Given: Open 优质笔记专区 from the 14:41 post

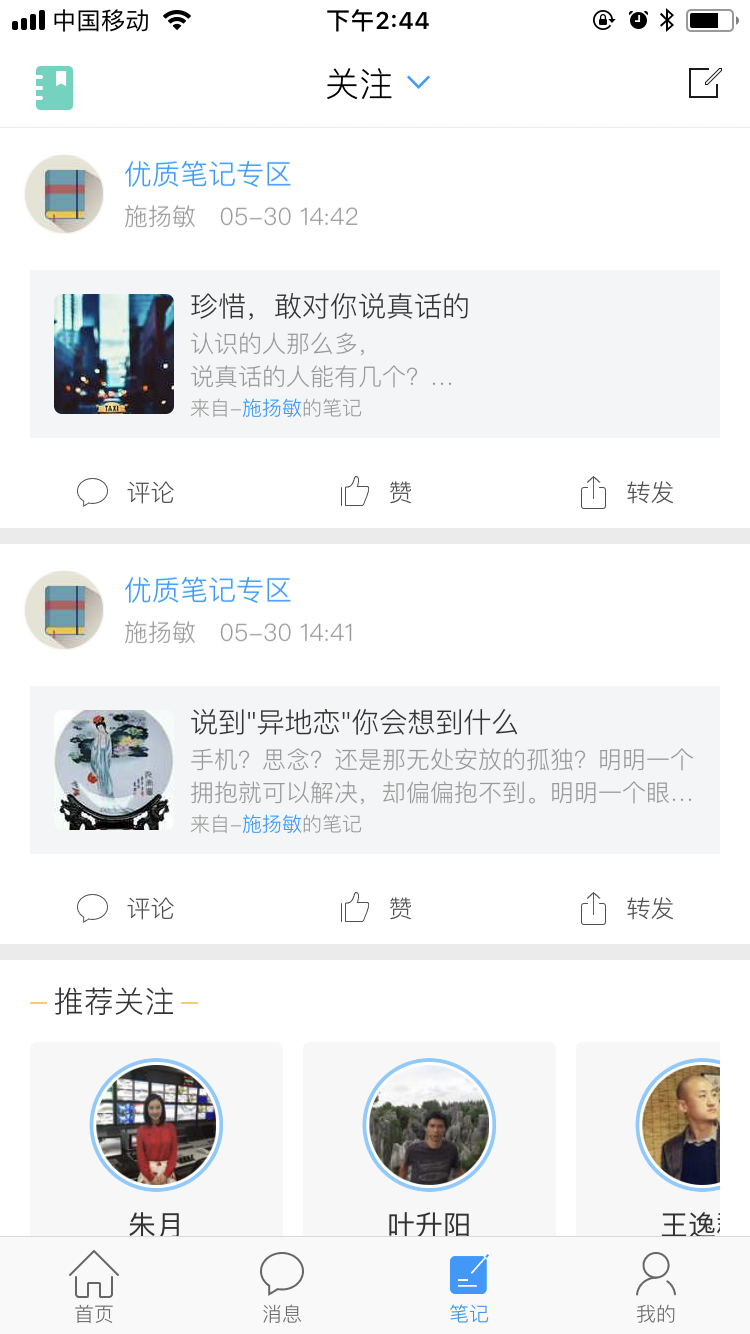Looking at the screenshot, I should [x=207, y=591].
